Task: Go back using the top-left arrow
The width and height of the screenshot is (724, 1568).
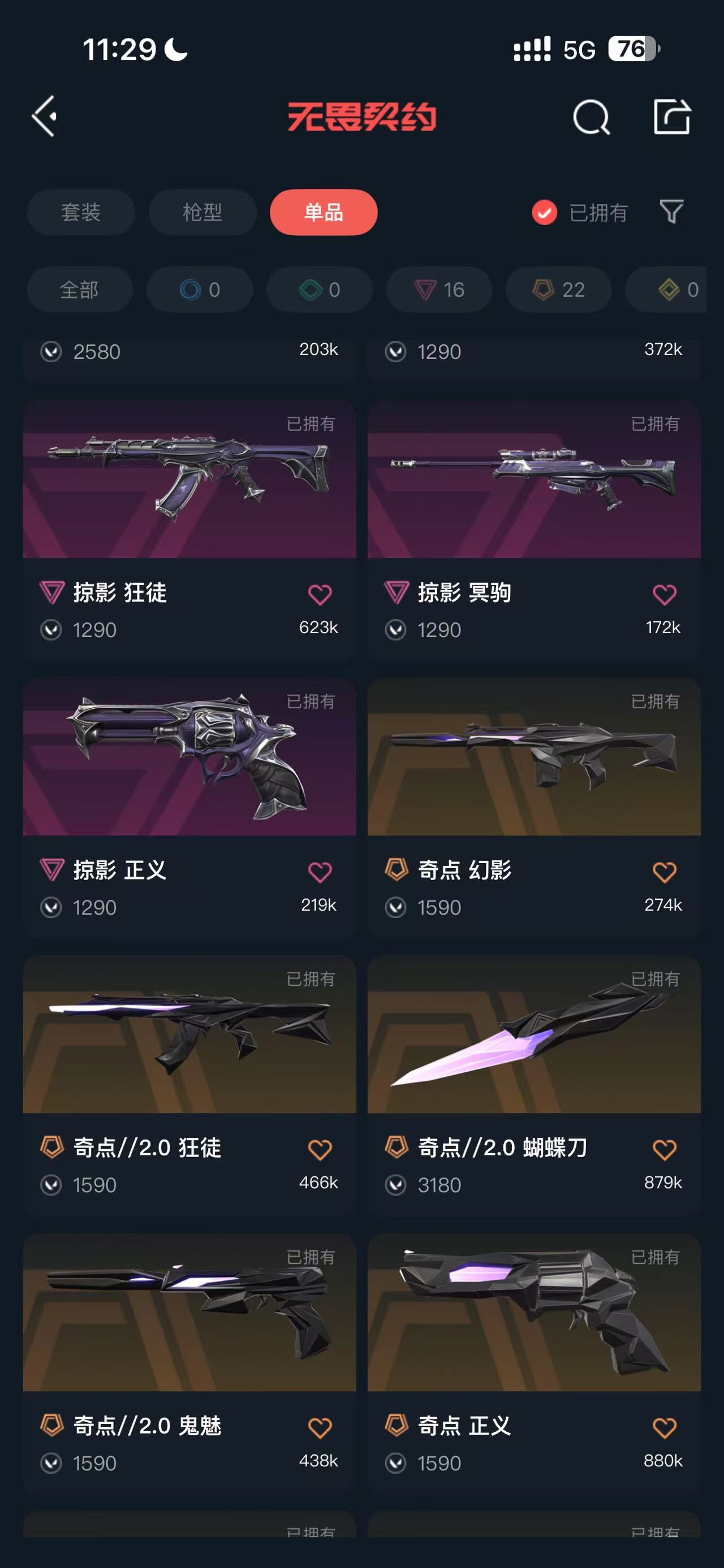Action: 45,116
